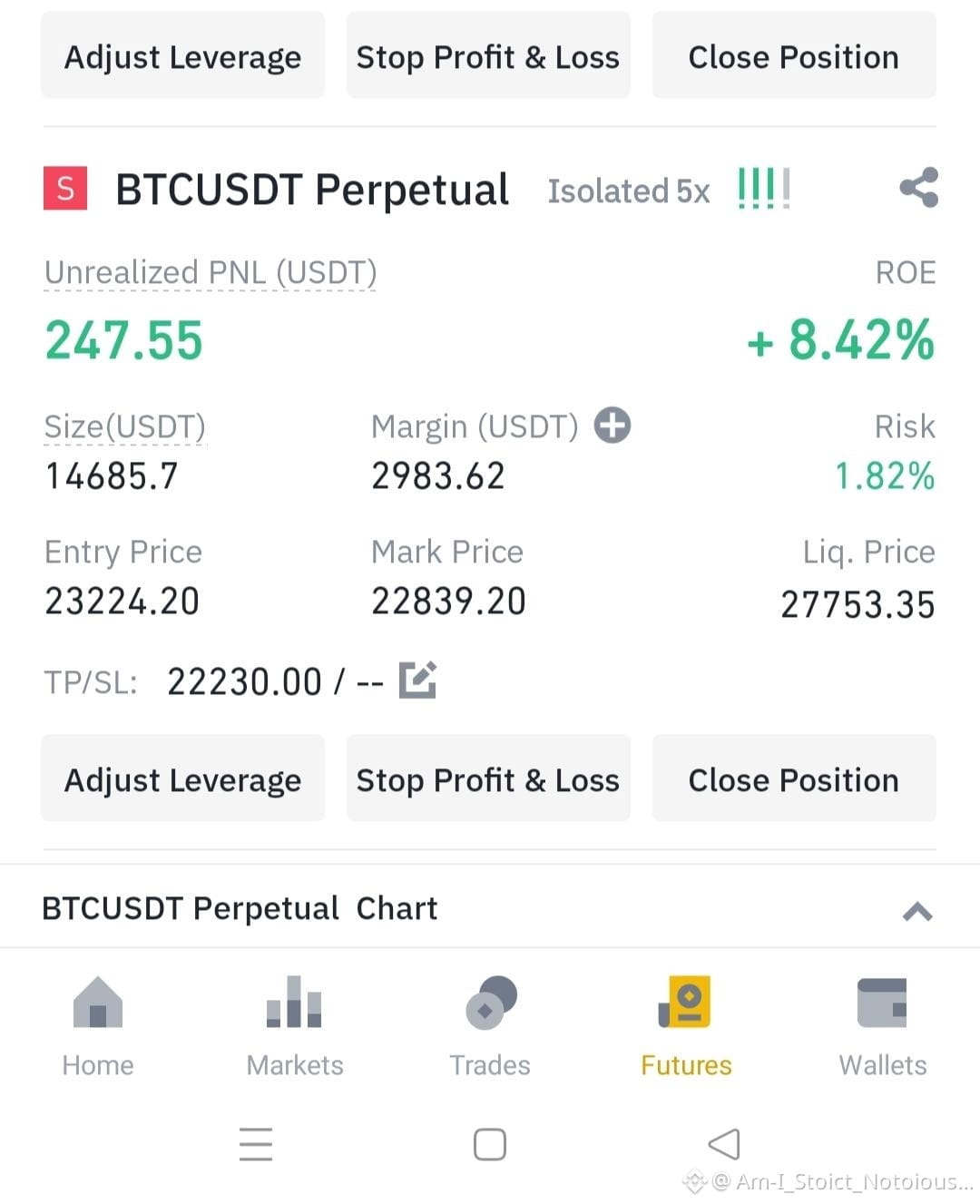Go back with the system back button
Image resolution: width=980 pixels, height=1204 pixels.
pos(724,1144)
